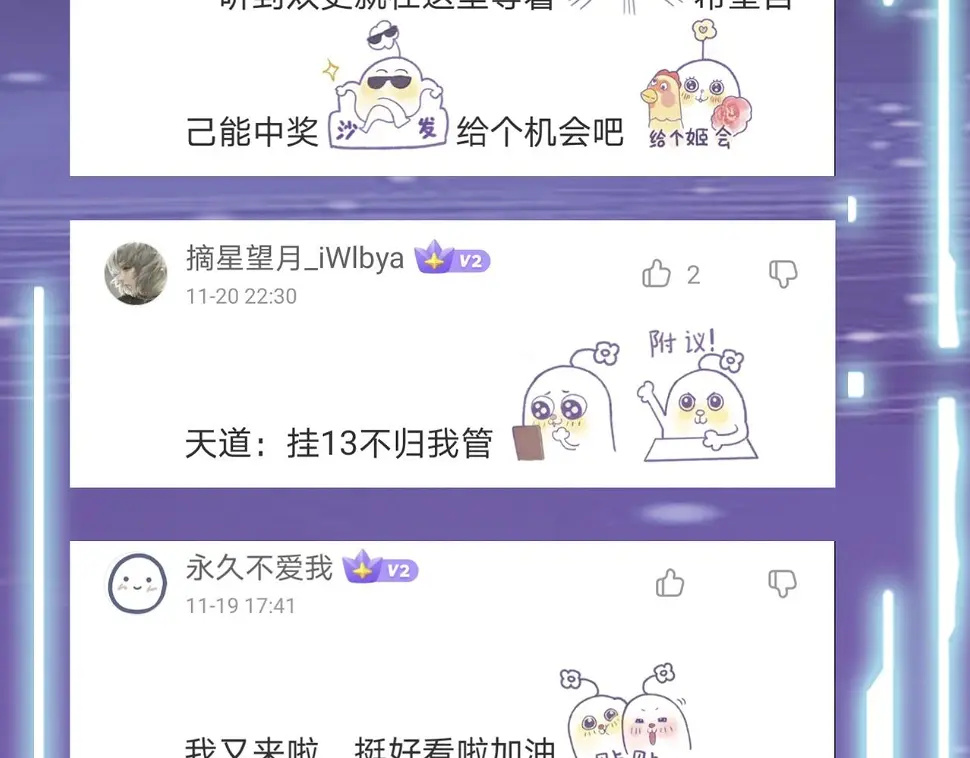The height and width of the screenshot is (758, 970).
Task: Open the username 摘星望月_iWlbya
Action: coord(295,258)
